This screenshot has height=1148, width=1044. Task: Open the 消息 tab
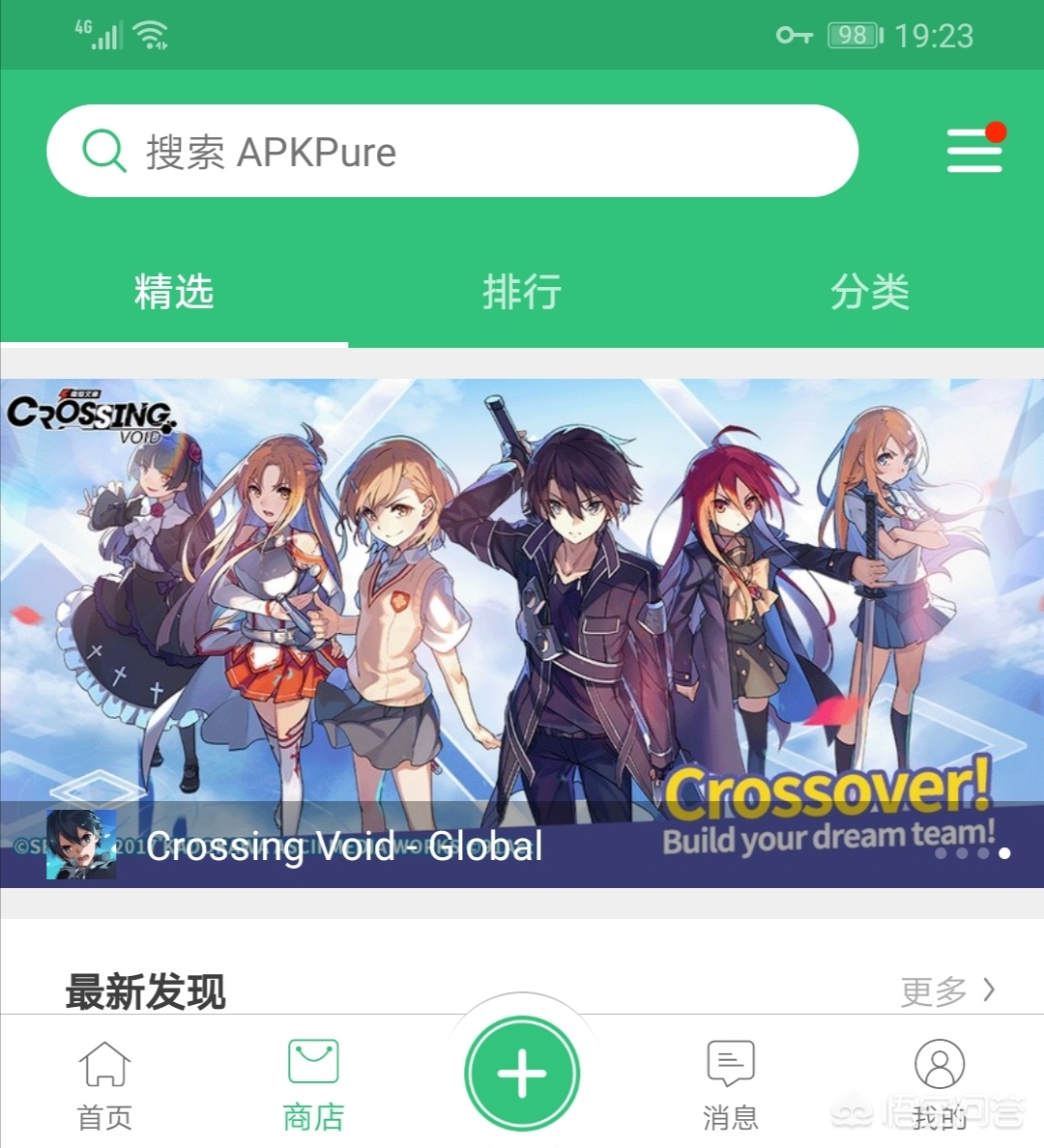pyautogui.click(x=731, y=1084)
